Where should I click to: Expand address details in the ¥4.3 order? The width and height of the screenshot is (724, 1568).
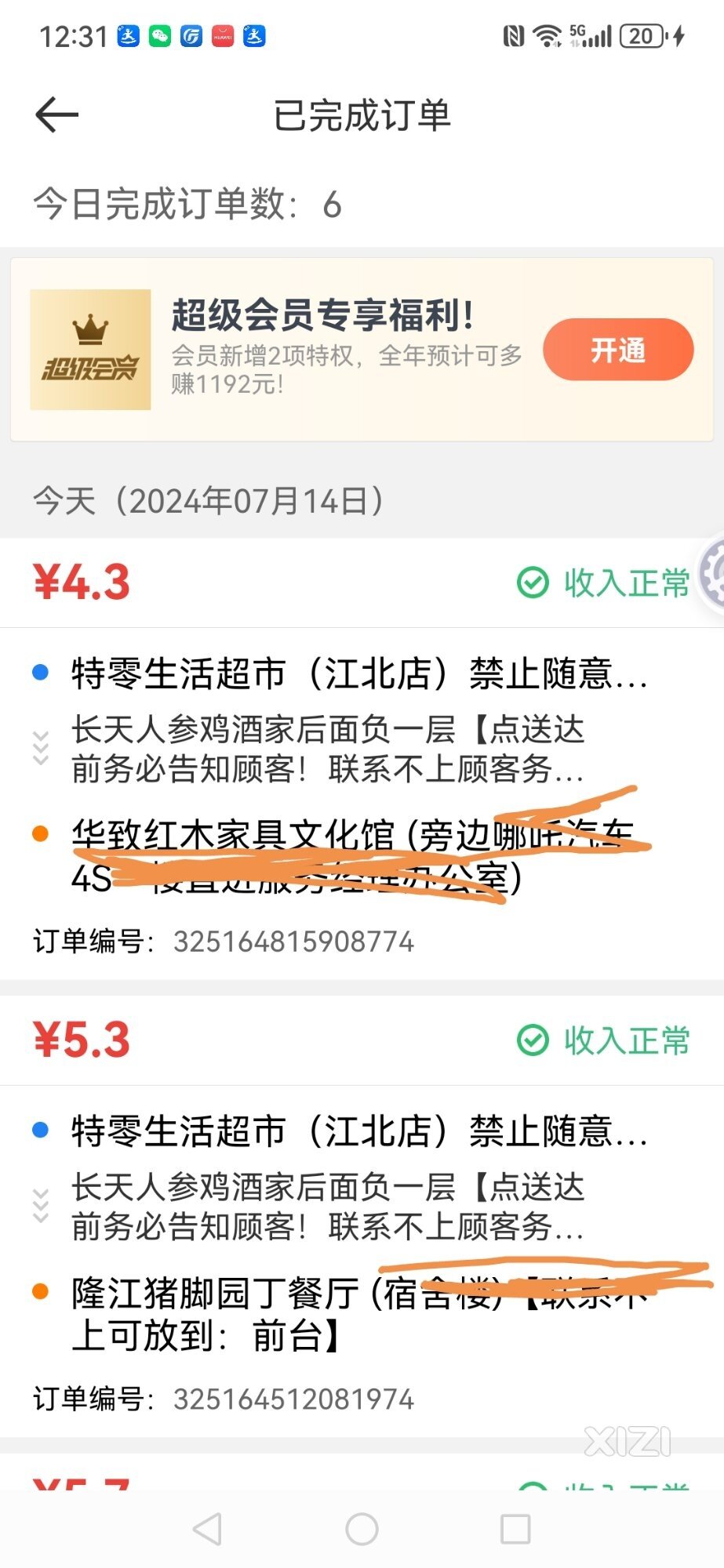click(x=41, y=748)
